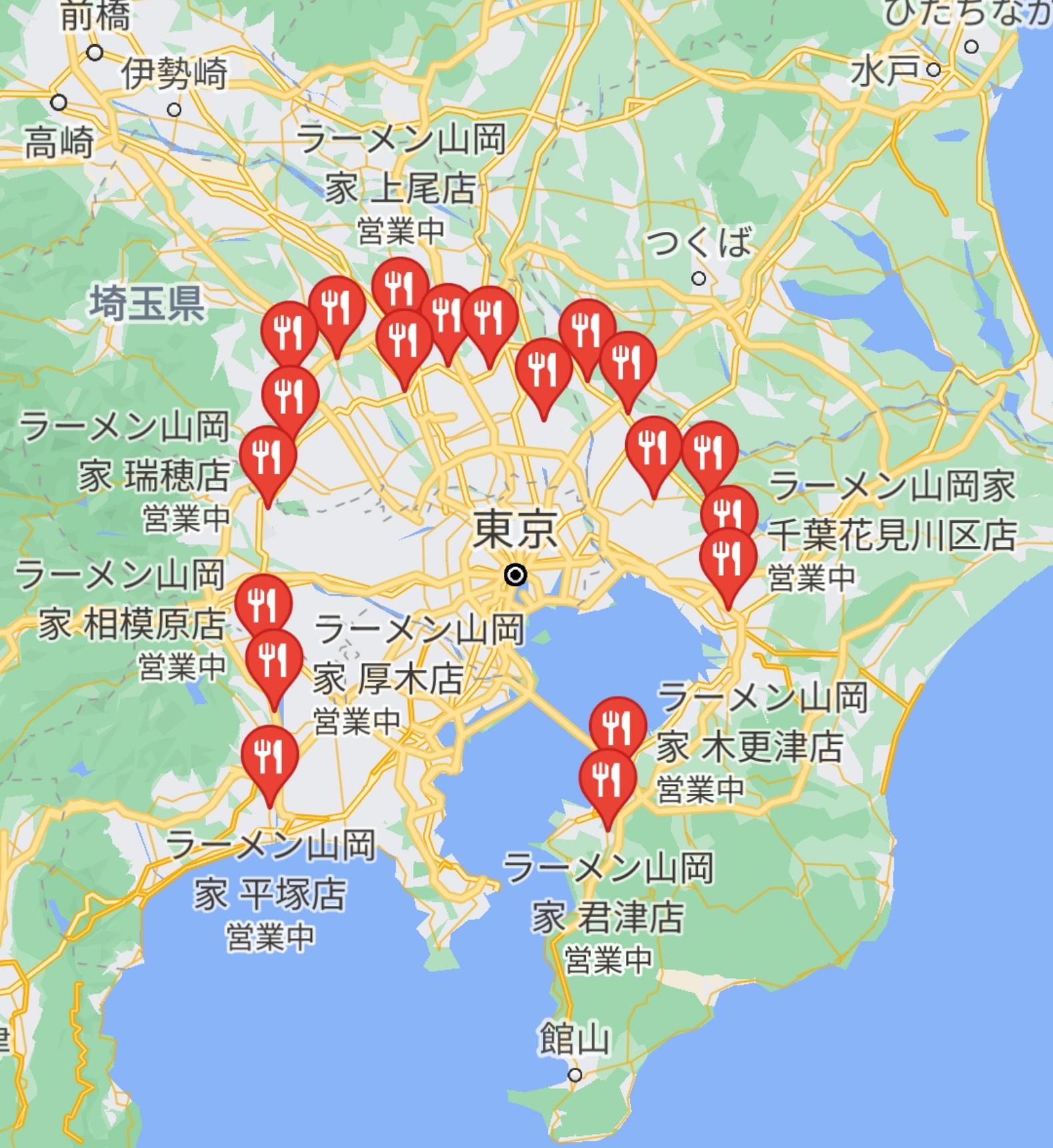The width and height of the screenshot is (1053, 1148).
Task: Tap the ラーメン山岡家 千葉花見川区店 place label
Action: pos(893,511)
